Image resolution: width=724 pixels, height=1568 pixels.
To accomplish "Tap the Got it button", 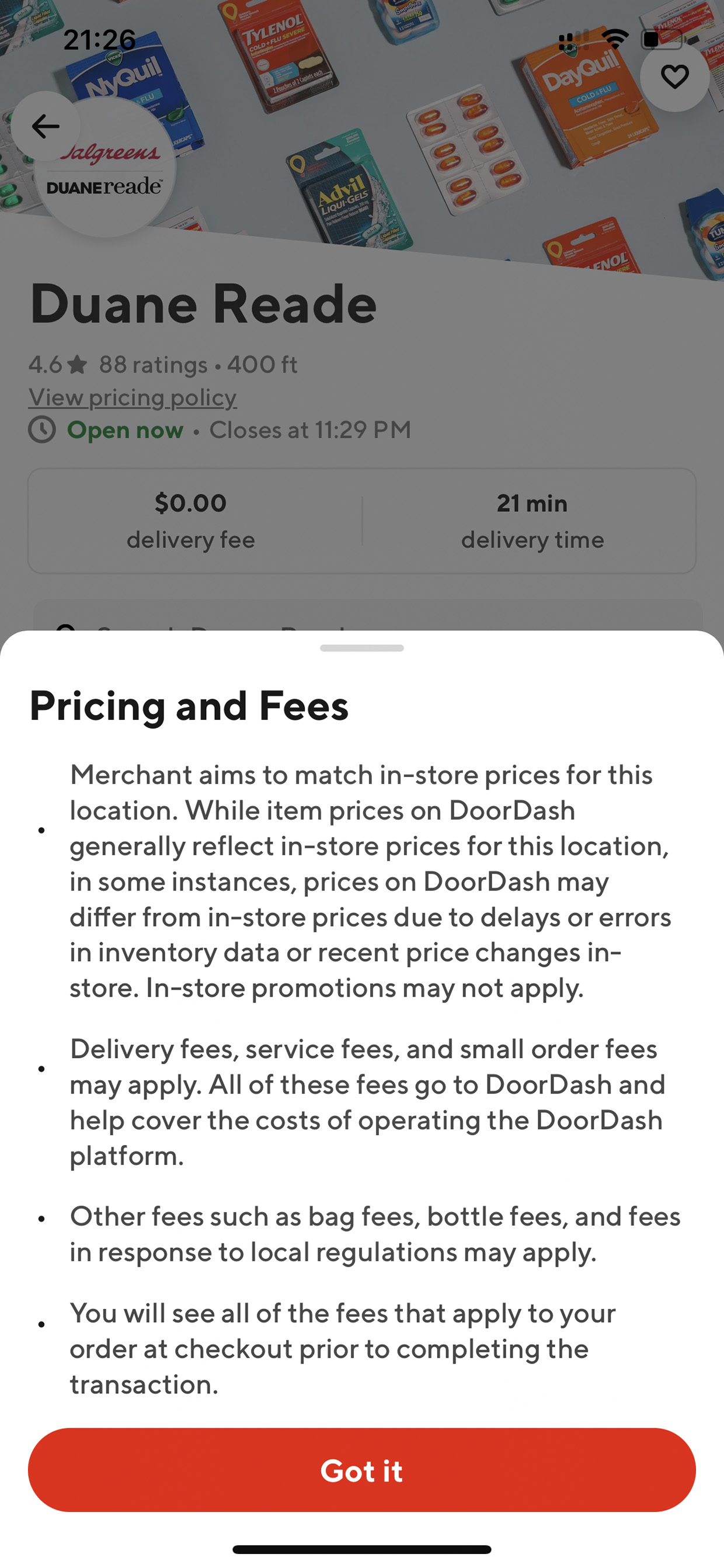I will pyautogui.click(x=362, y=1470).
